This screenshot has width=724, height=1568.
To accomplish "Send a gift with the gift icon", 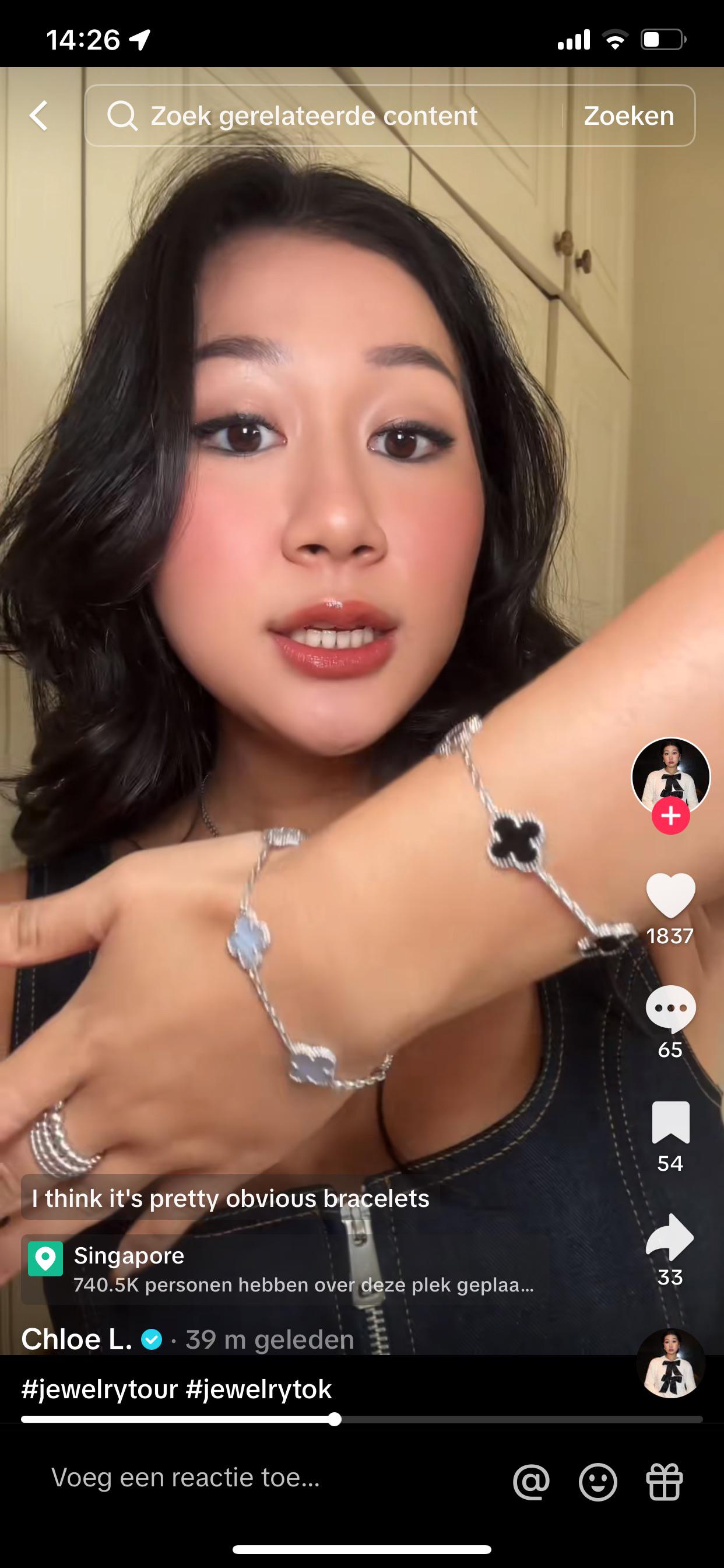I will [x=665, y=1482].
